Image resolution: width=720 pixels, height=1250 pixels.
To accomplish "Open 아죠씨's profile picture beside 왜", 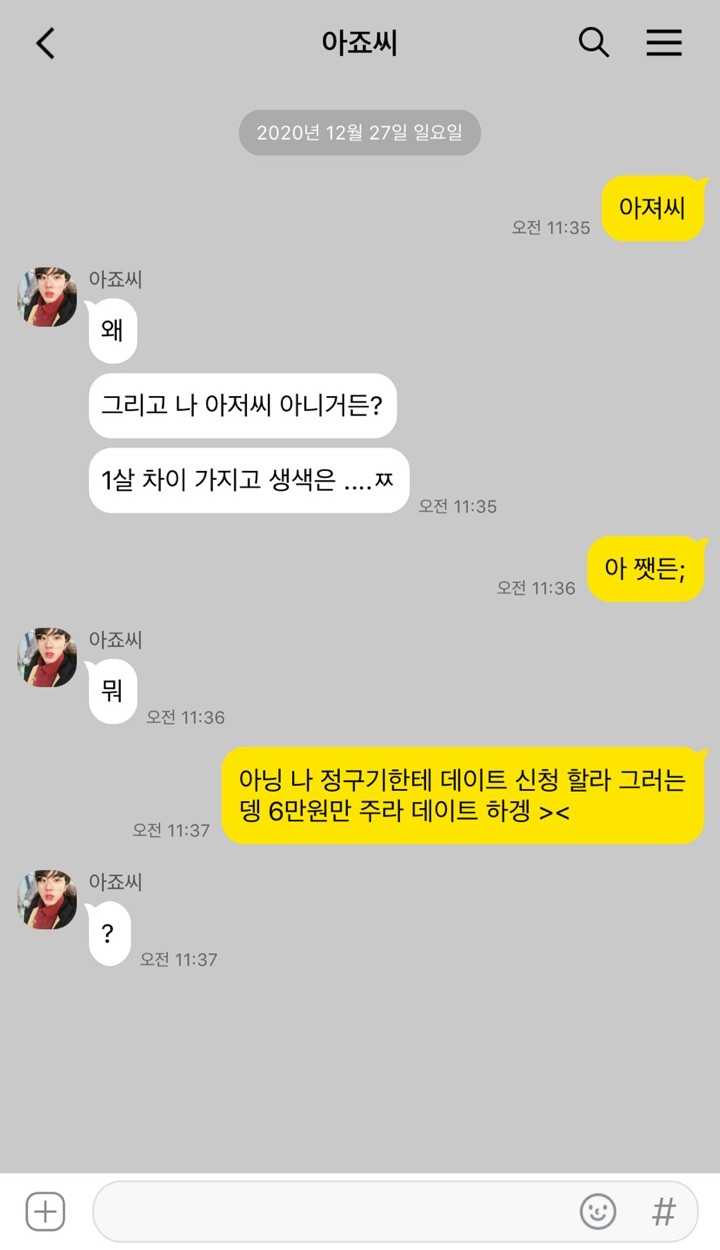I will pos(47,297).
